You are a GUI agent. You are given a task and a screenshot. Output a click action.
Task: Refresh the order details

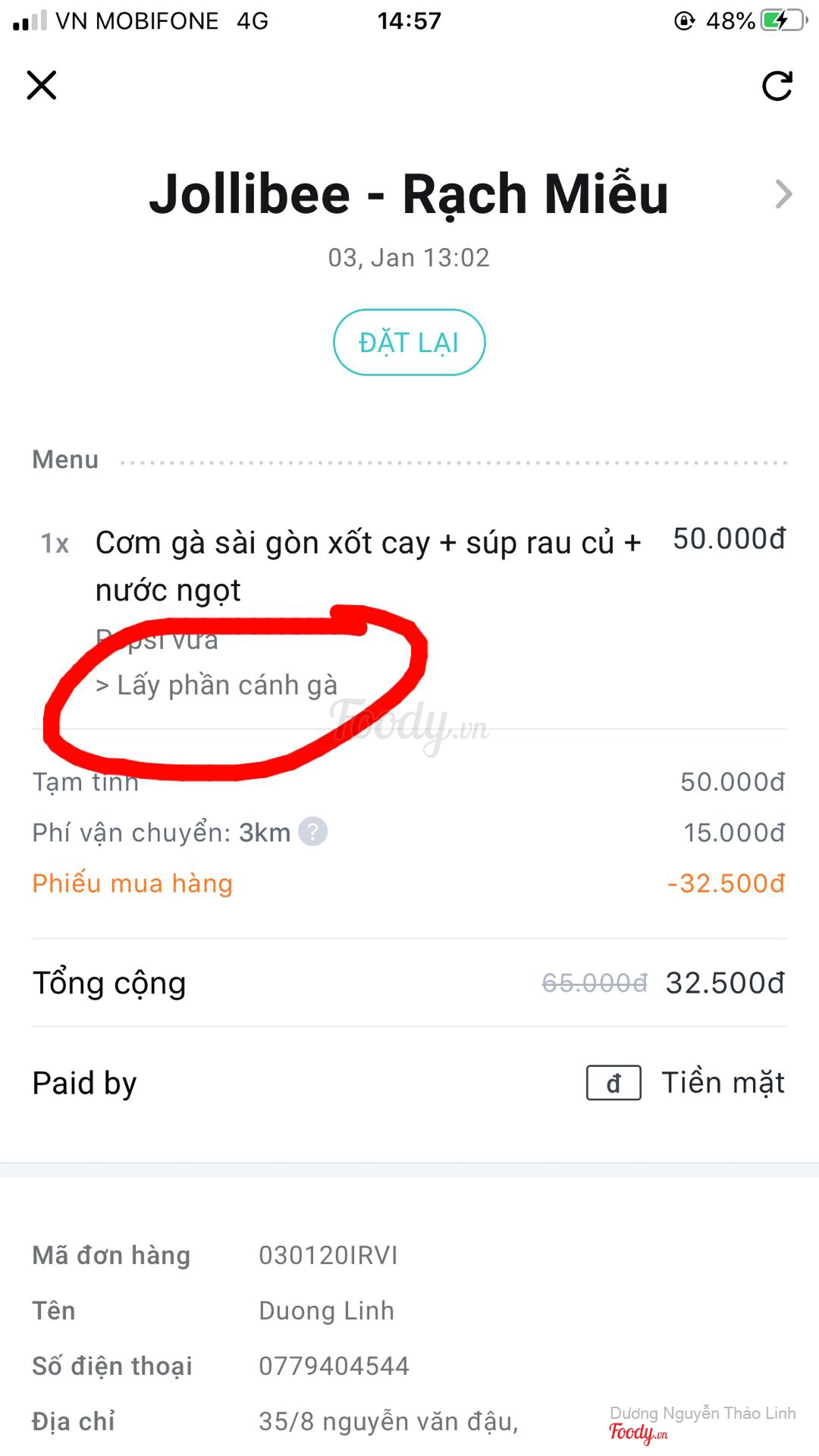pyautogui.click(x=777, y=86)
